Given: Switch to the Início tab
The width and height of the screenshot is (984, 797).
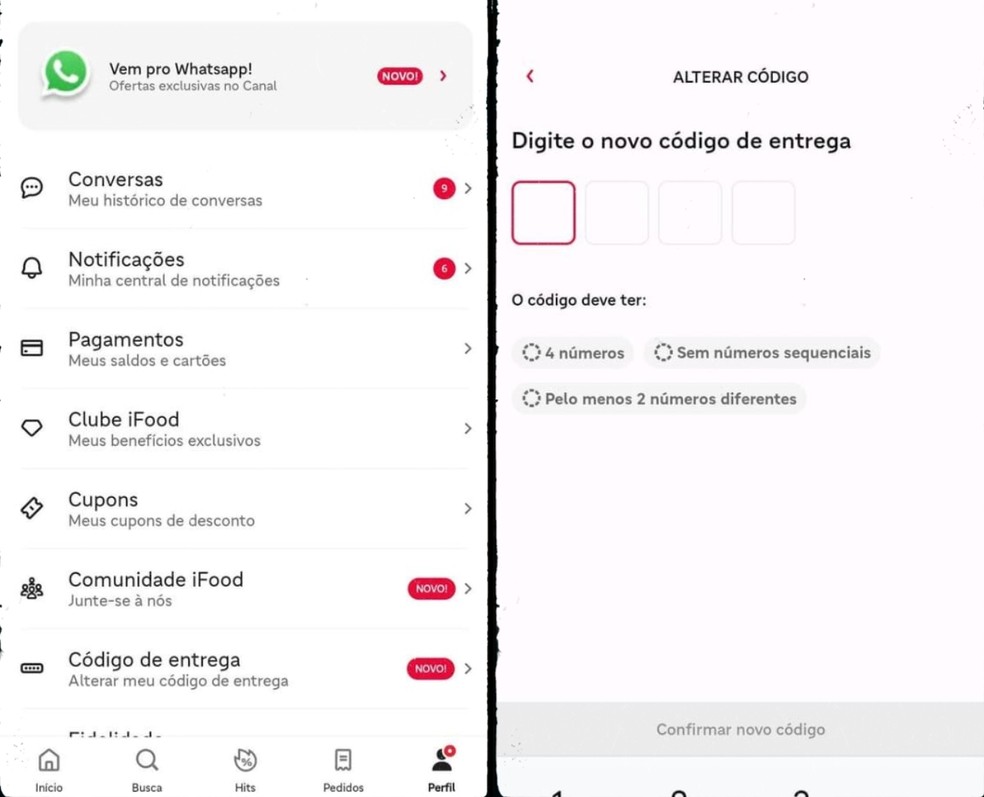Looking at the screenshot, I should coord(49,770).
